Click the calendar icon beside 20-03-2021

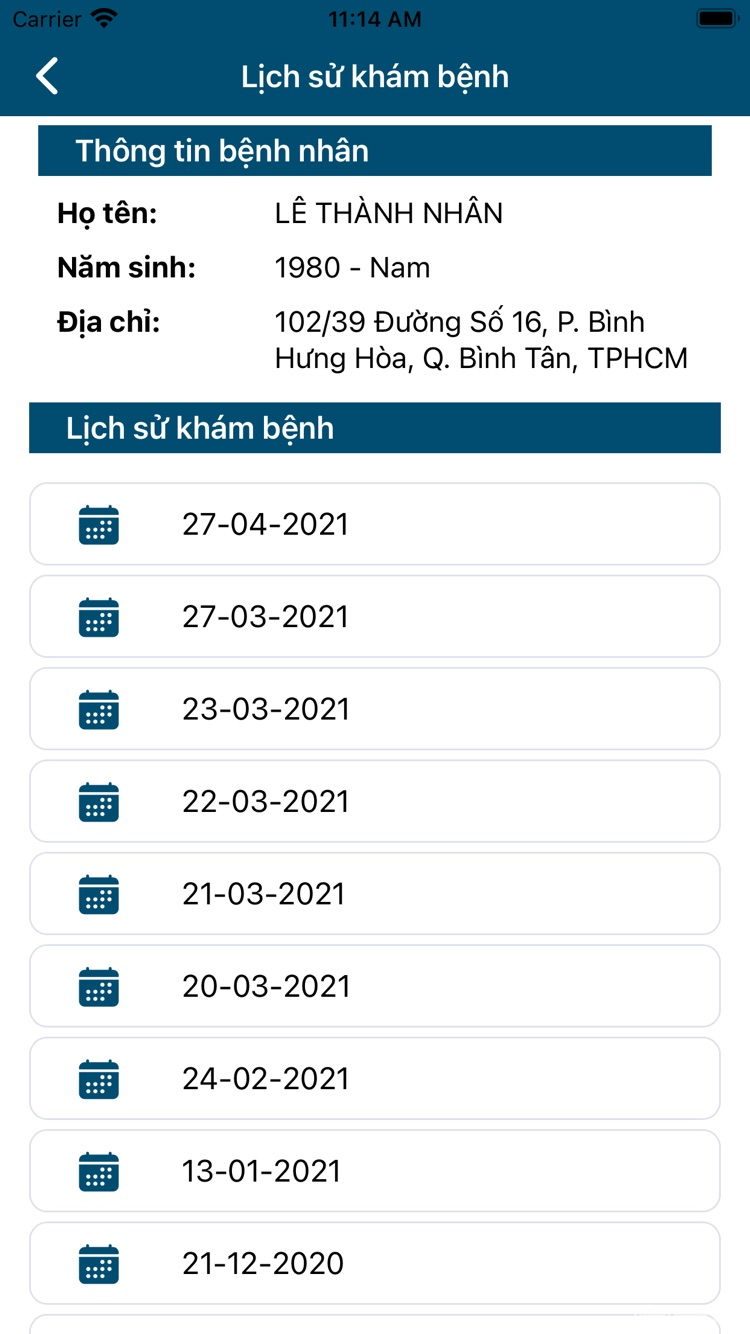98,986
